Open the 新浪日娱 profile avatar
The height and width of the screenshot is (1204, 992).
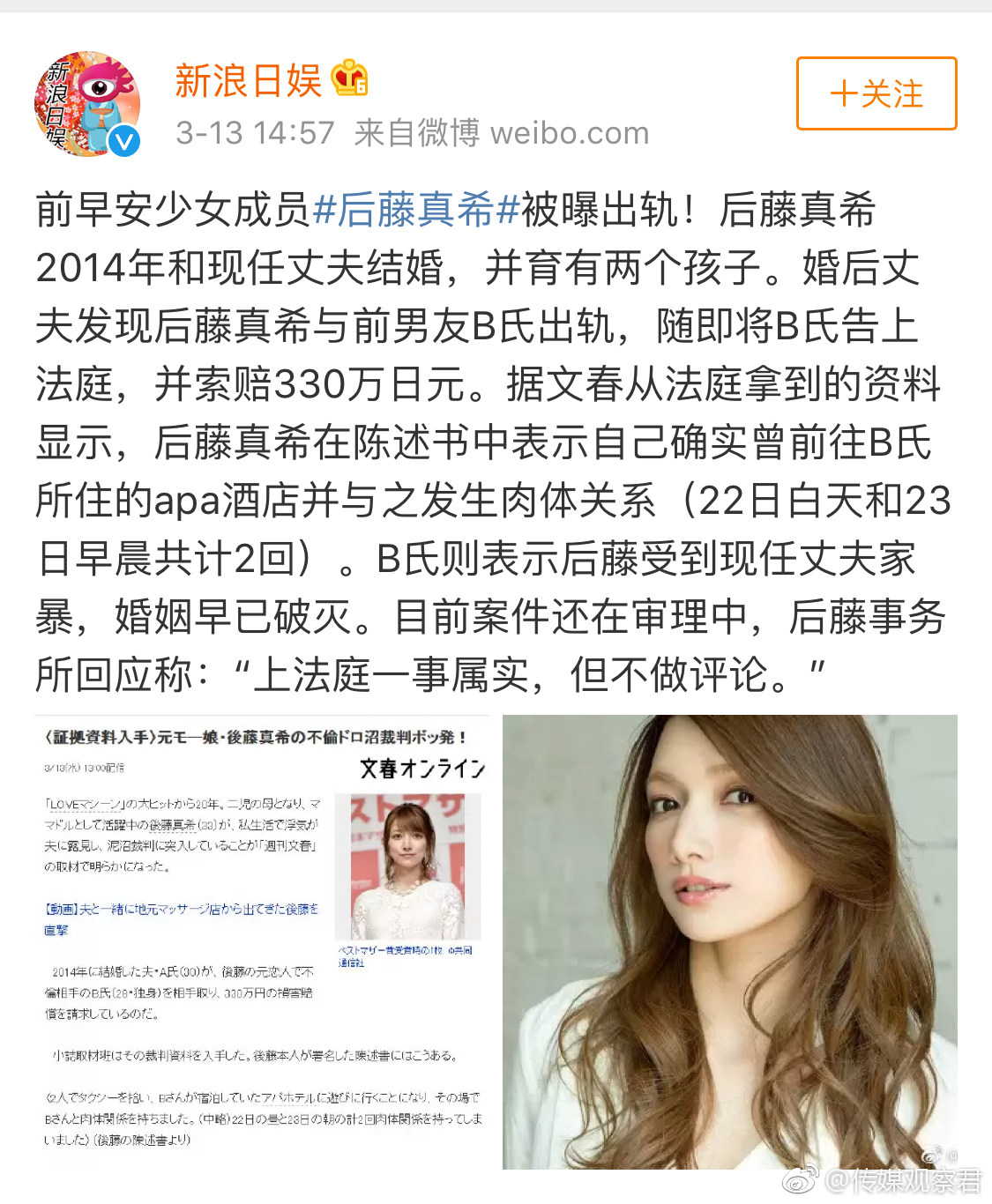coord(87,103)
